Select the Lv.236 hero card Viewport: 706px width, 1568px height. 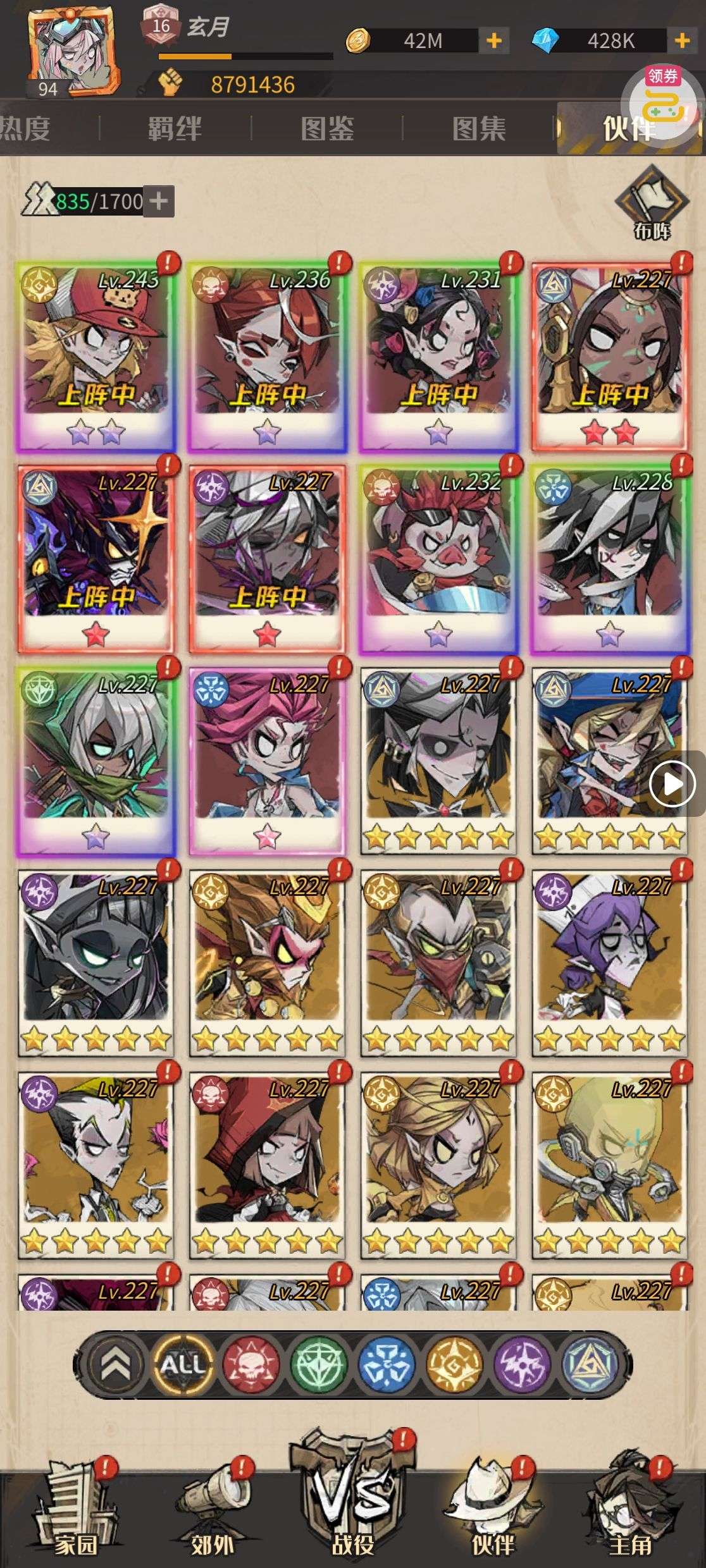coord(267,354)
